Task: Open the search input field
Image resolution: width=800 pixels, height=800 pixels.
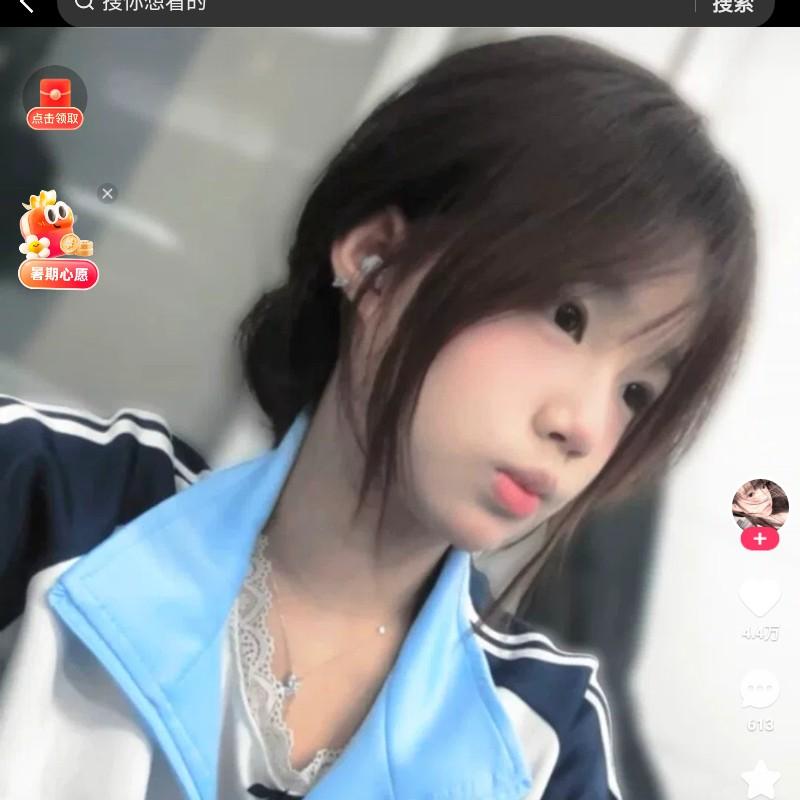Action: point(380,7)
